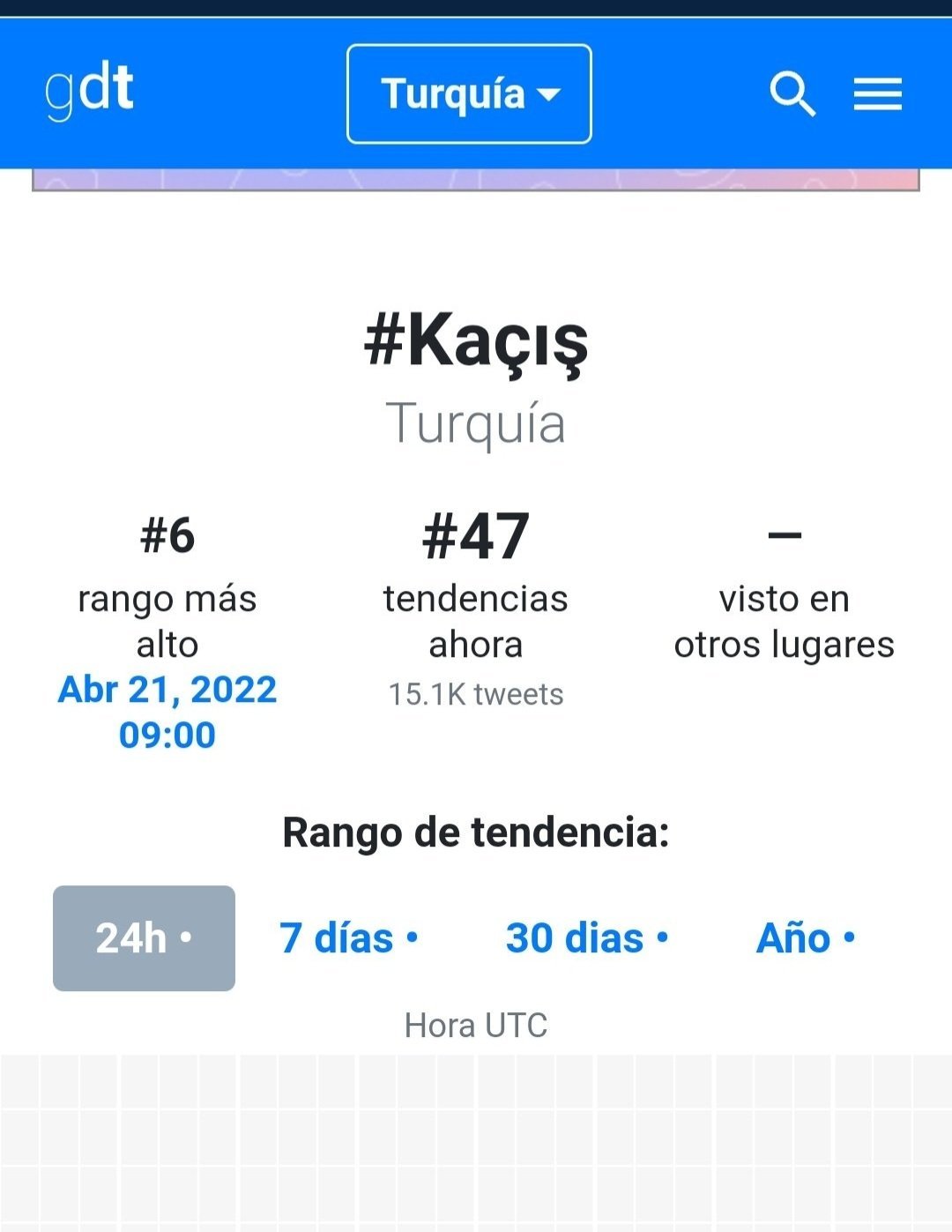This screenshot has height=1232, width=952.
Task: Switch to the 7 días range
Action: [348, 938]
